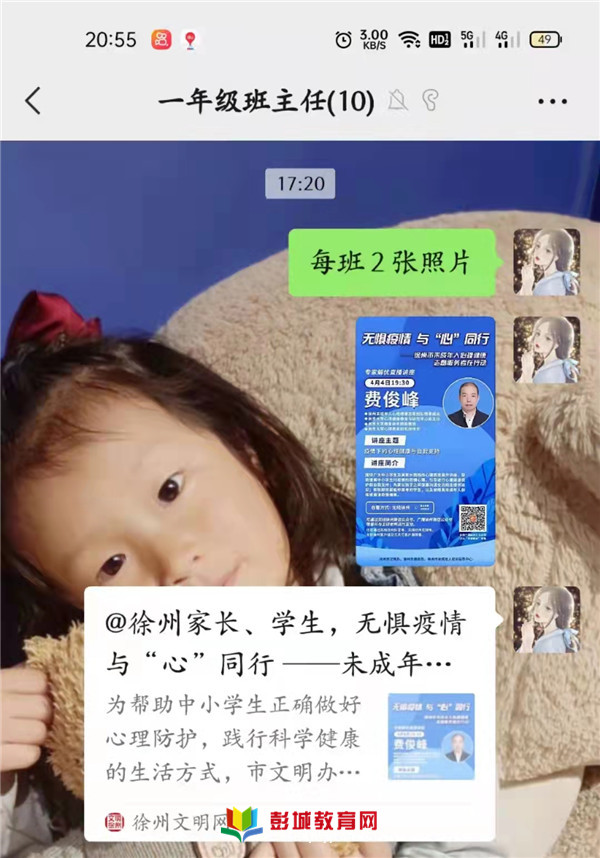This screenshot has width=600, height=858.
Task: Tap the avatar beside the blue poster image
Action: point(546,350)
